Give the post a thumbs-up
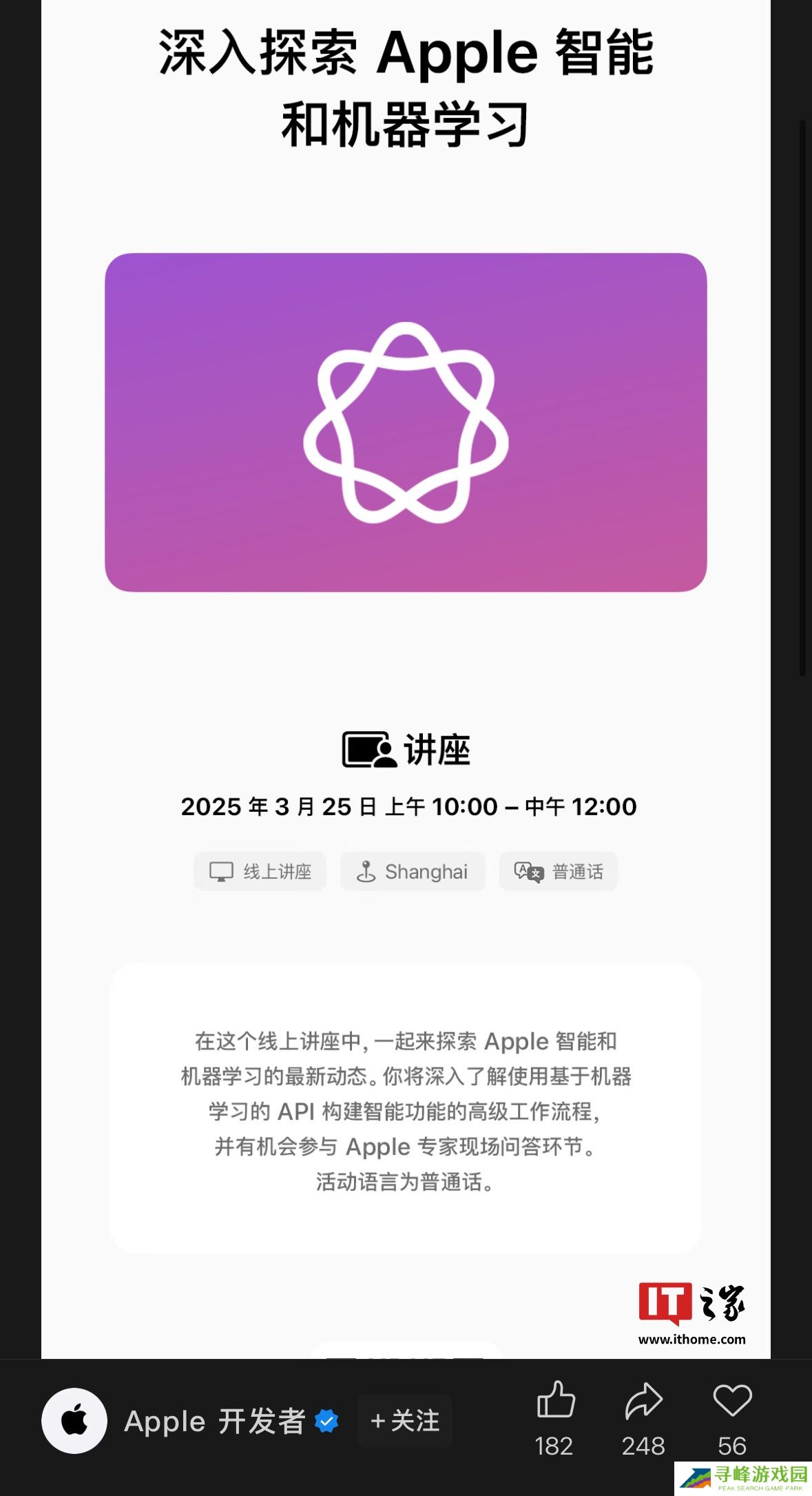This screenshot has width=812, height=1496. (x=555, y=1400)
